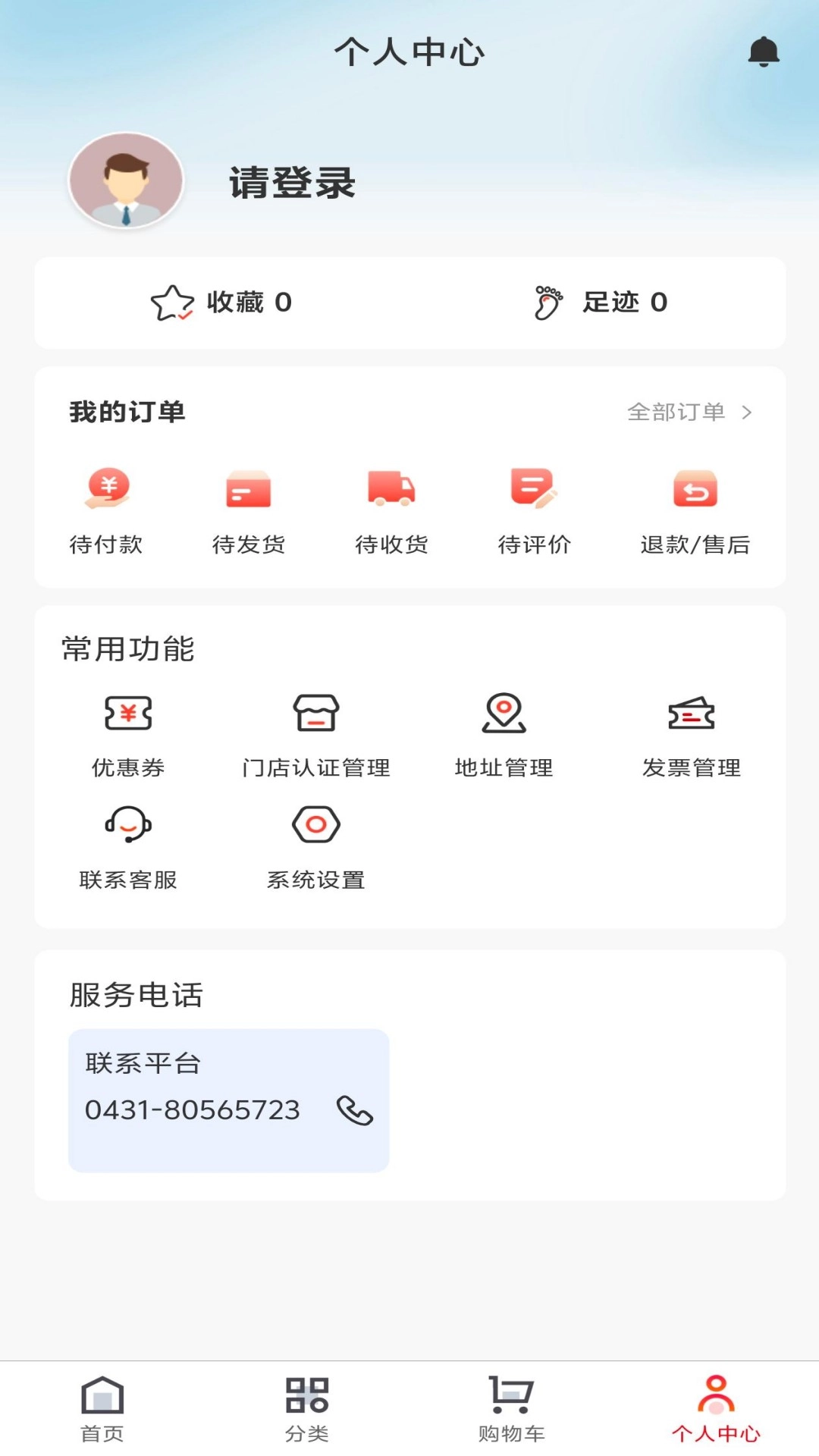Click the notification bell icon
The image size is (819, 1456).
764,52
